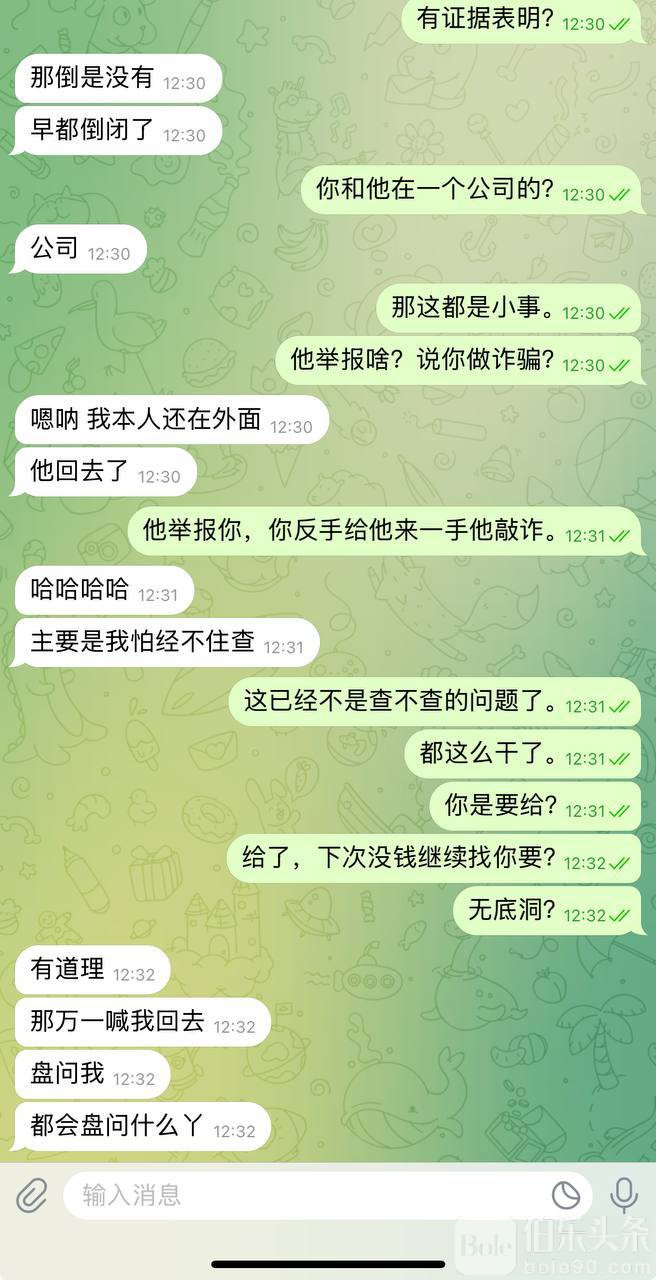Tap the microphone voice message icon
Viewport: 656px width, 1280px height.
click(625, 1194)
